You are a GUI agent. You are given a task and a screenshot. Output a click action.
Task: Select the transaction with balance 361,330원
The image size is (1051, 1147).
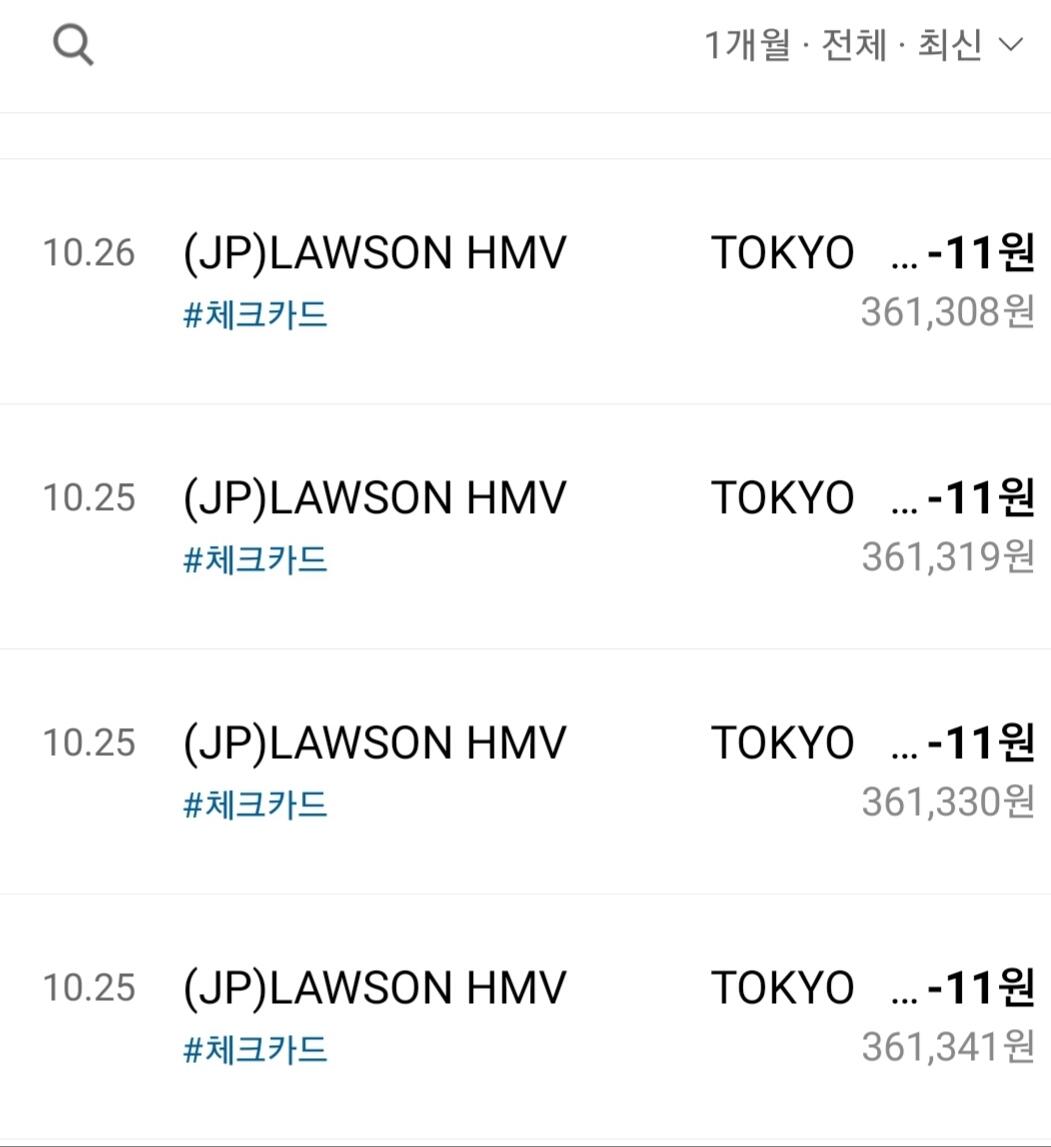pos(525,771)
